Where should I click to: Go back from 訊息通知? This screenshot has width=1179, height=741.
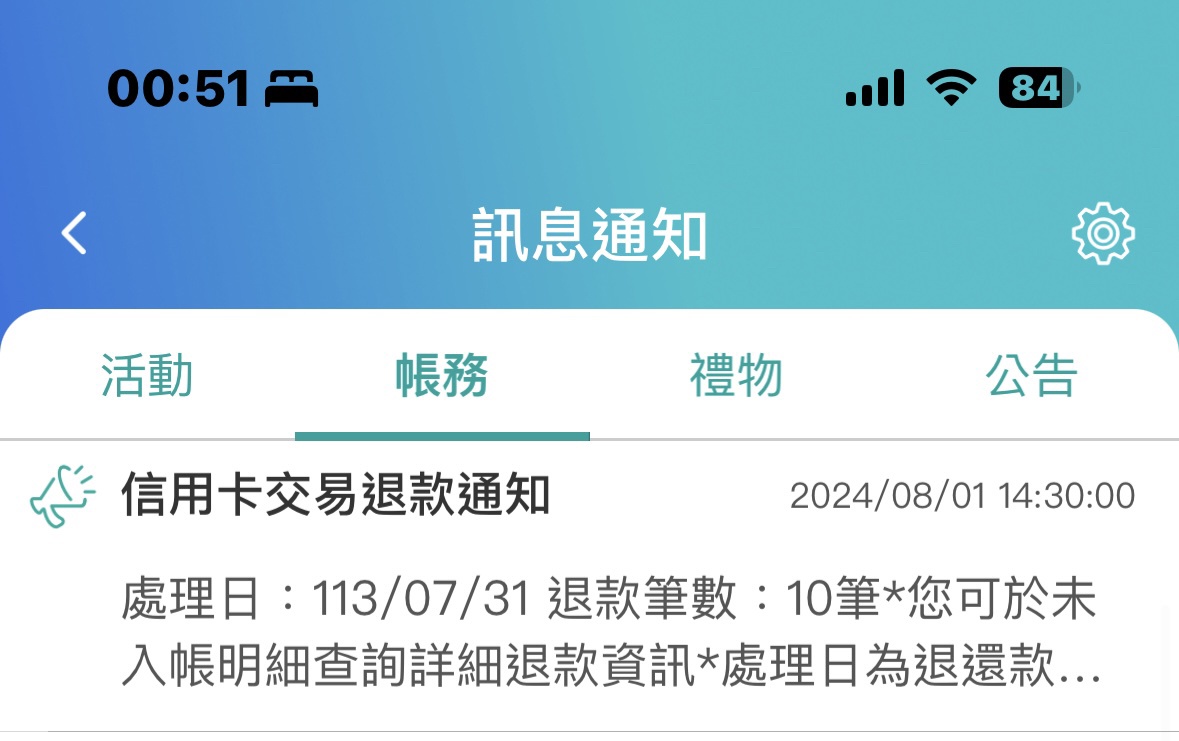[74, 234]
